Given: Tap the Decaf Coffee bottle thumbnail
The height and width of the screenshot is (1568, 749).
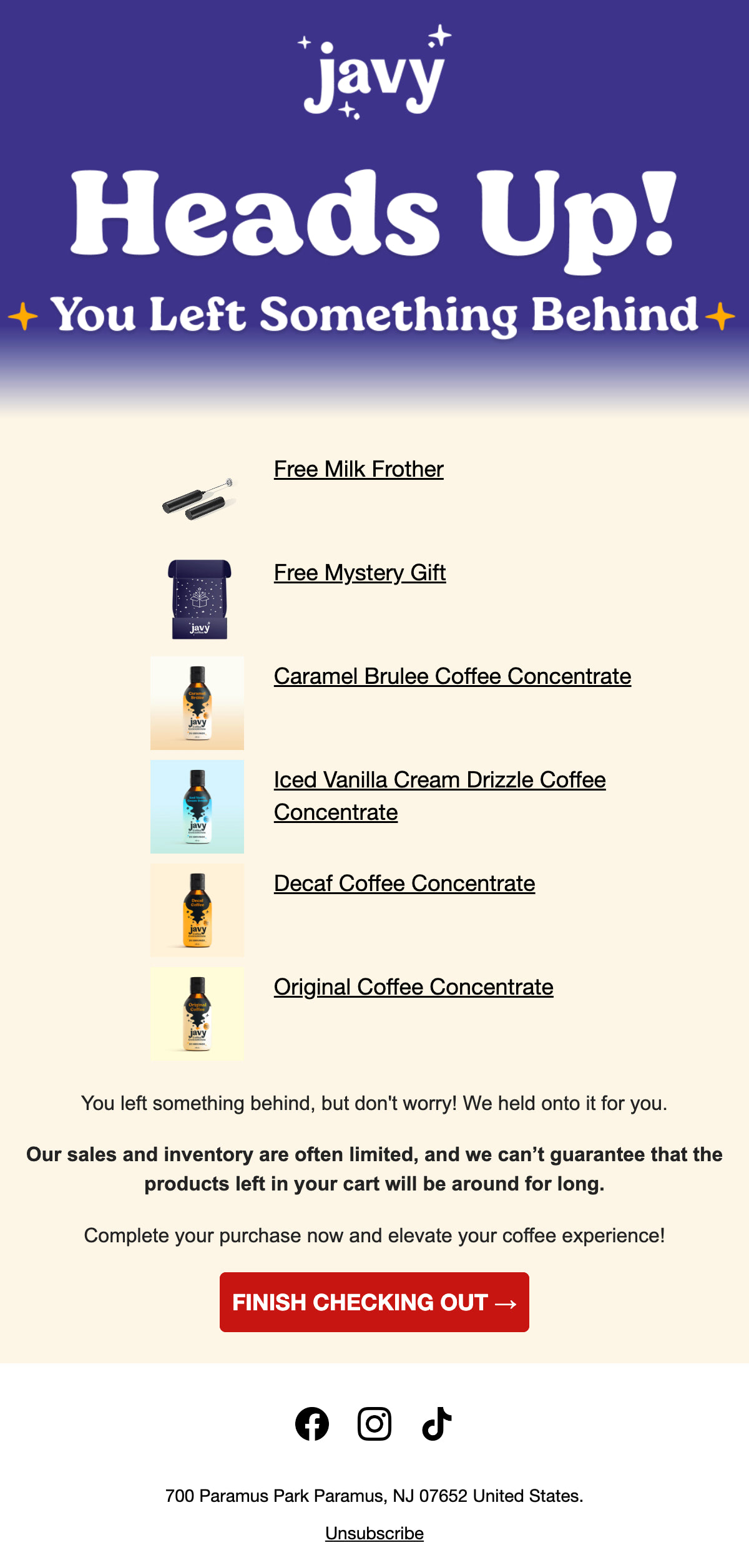Looking at the screenshot, I should 197,910.
